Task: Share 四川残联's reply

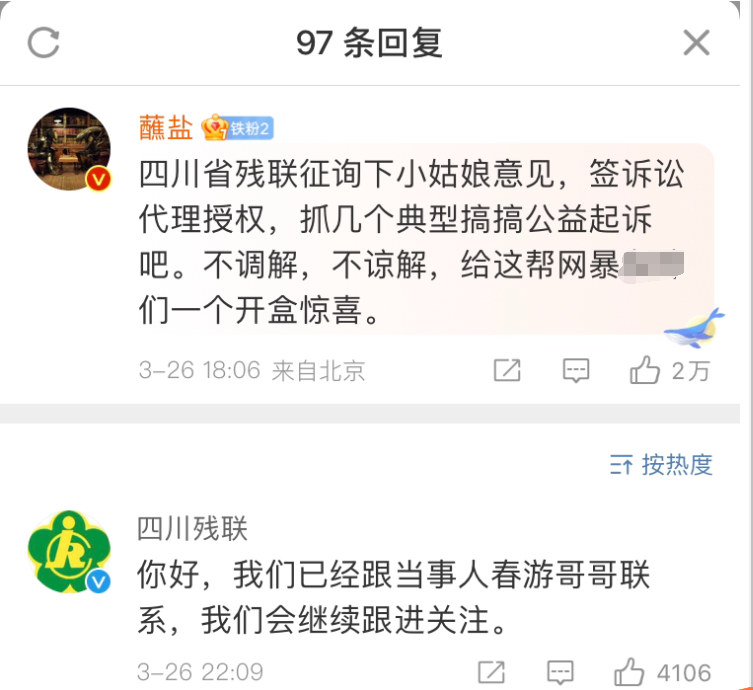Action: point(491,671)
